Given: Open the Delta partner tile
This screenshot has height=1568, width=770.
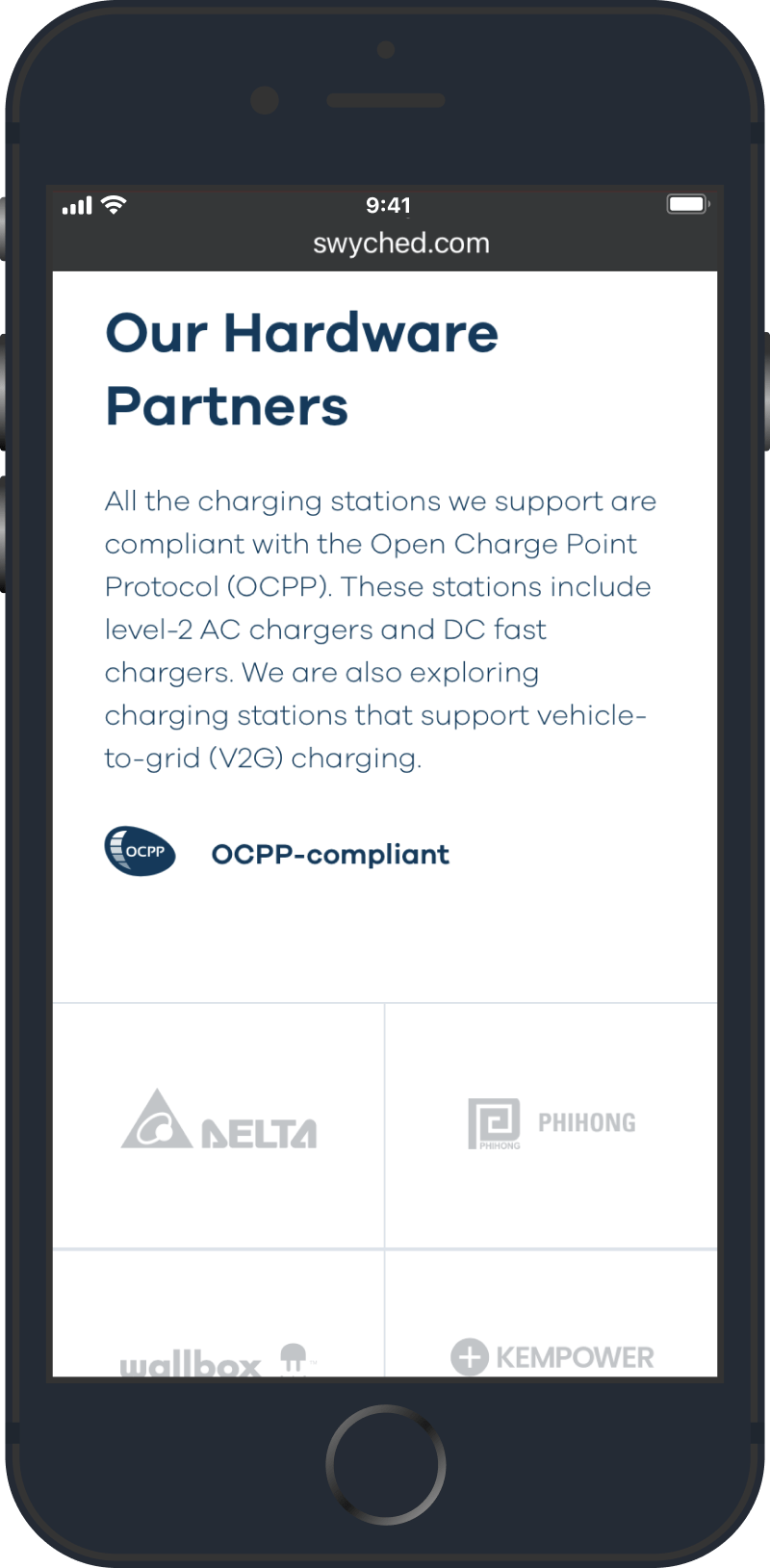Looking at the screenshot, I should tap(218, 1125).
